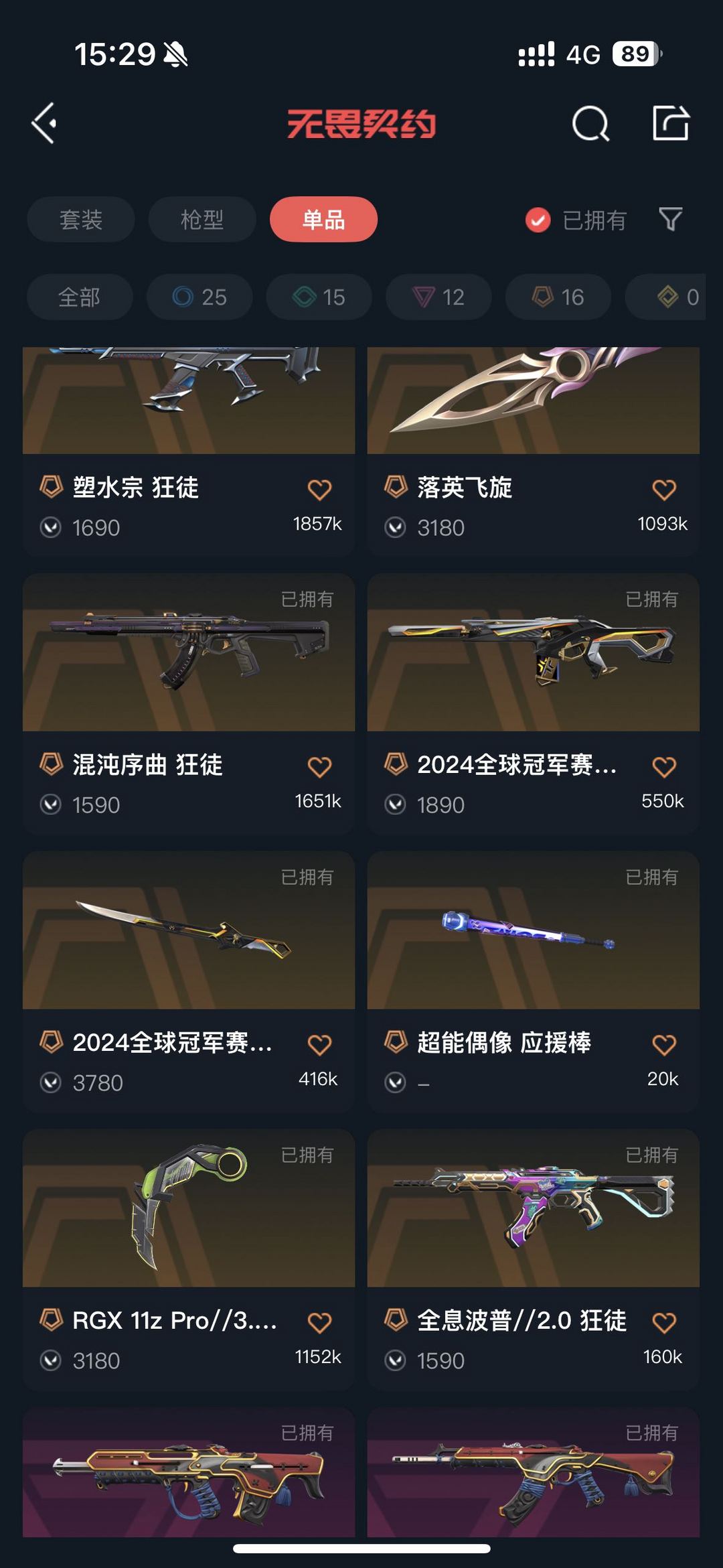
Task: Switch to the 枪型 tab
Action: point(202,220)
